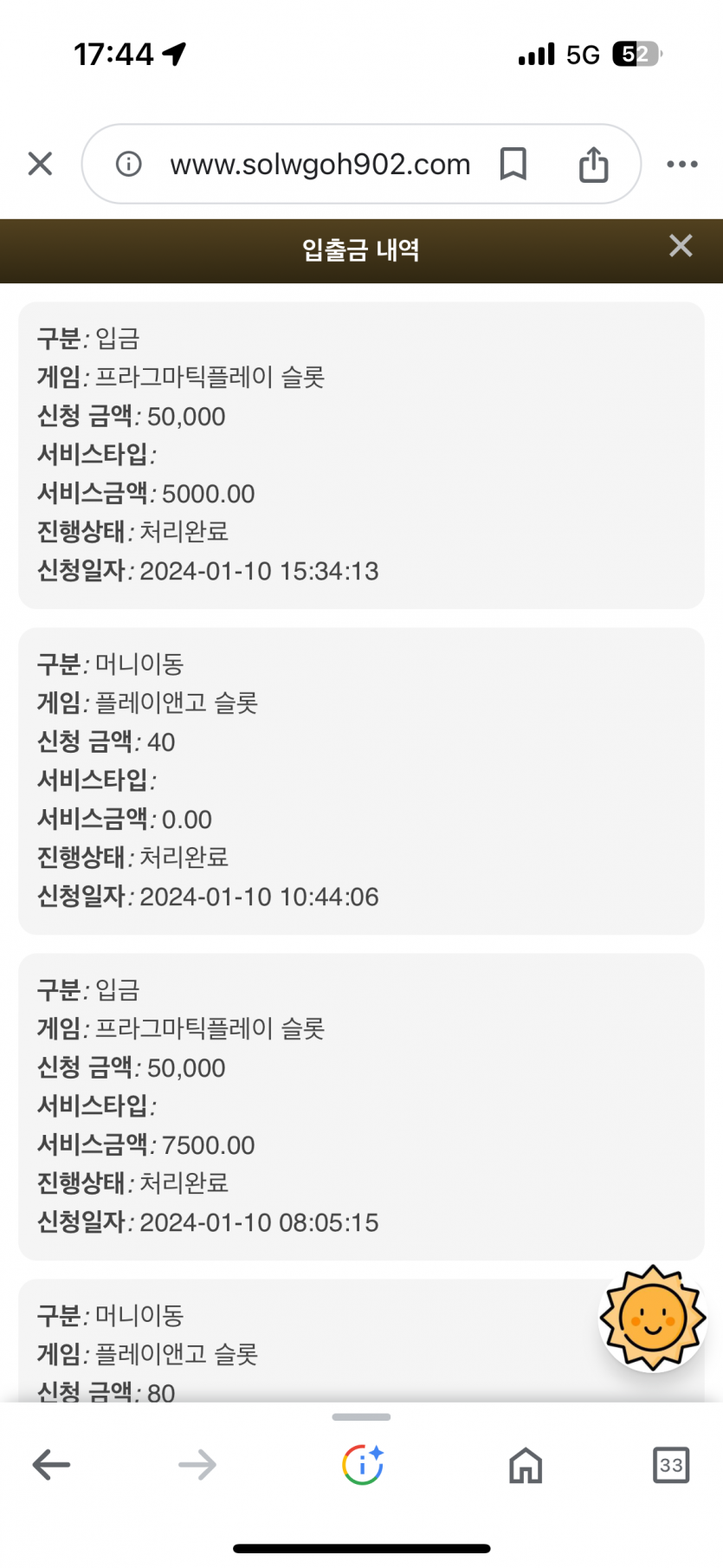
Task: Tap the floating sun icon
Action: 653,1317
